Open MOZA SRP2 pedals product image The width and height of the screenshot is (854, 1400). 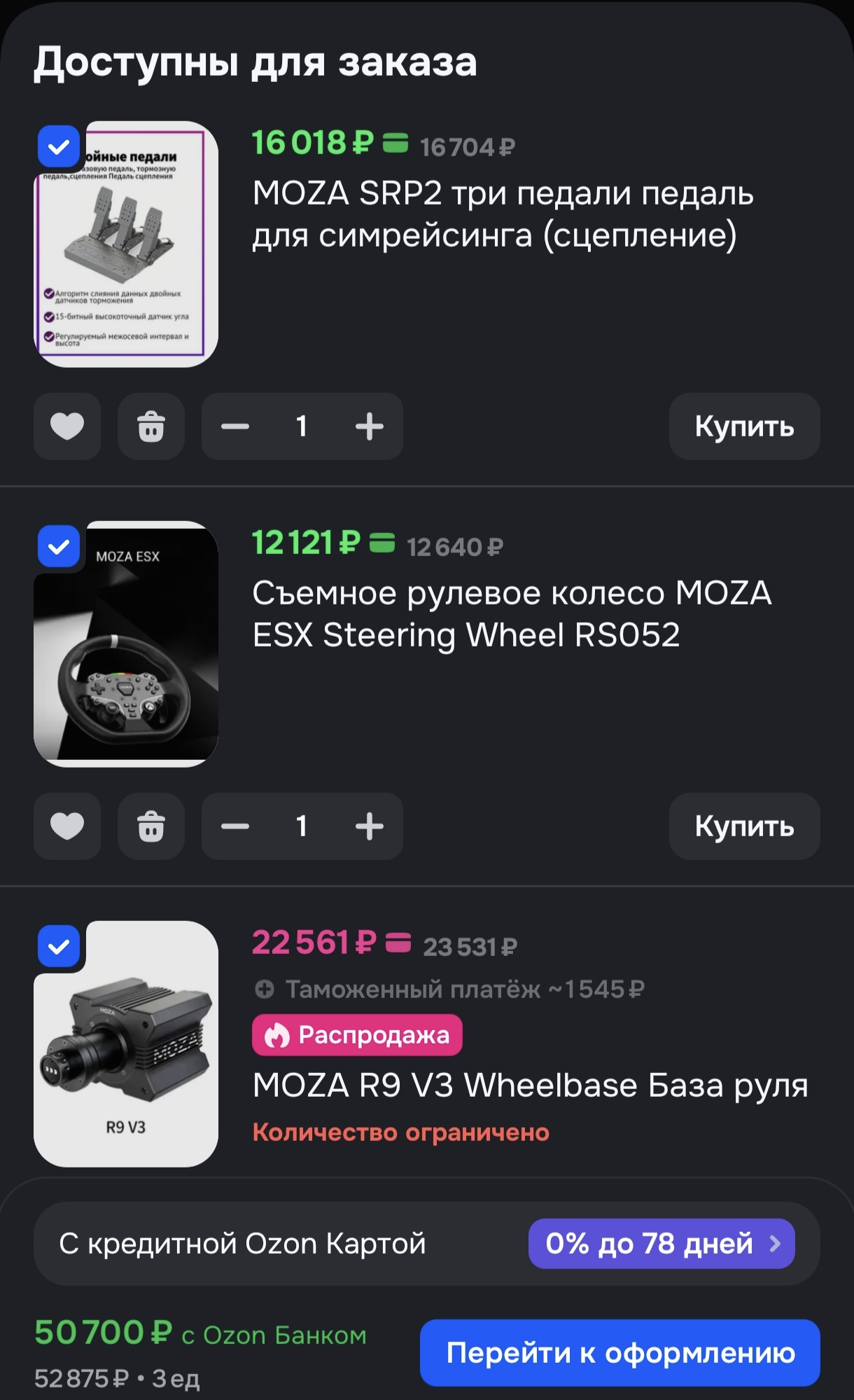(x=126, y=244)
